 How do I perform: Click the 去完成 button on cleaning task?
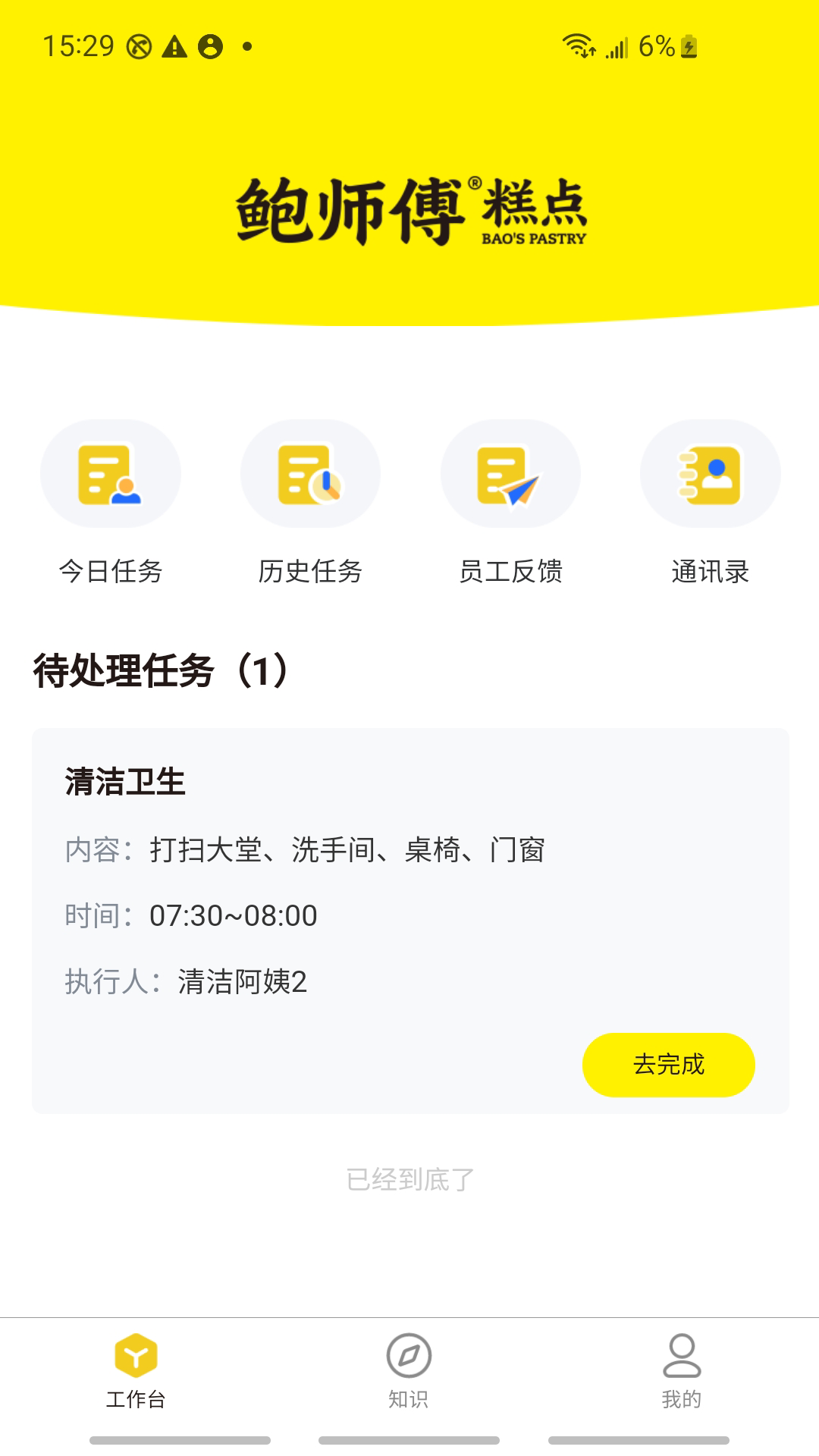670,1065
